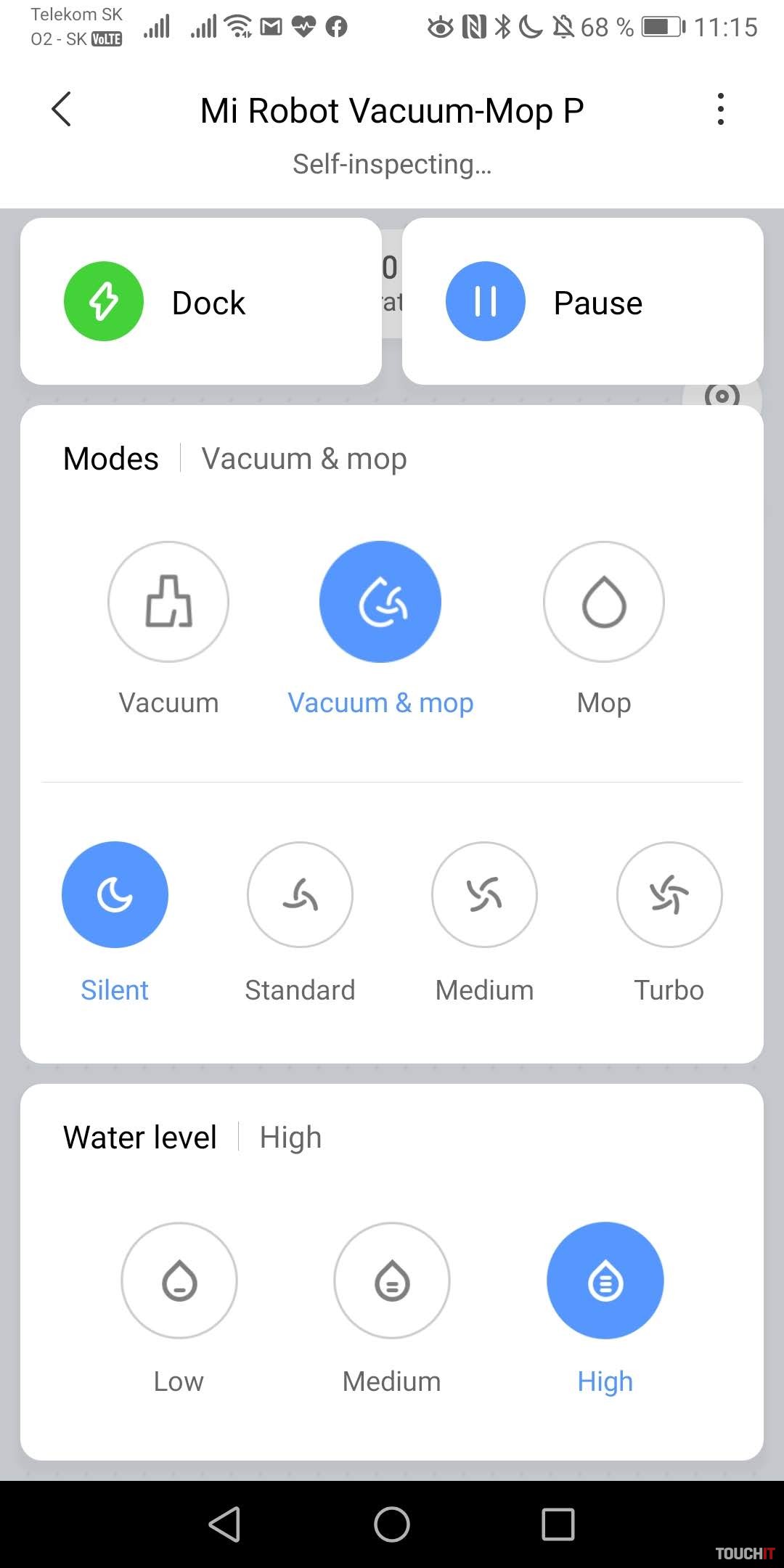Open the system recent apps view
This screenshot has height=1568, width=784.
coord(558,1524)
